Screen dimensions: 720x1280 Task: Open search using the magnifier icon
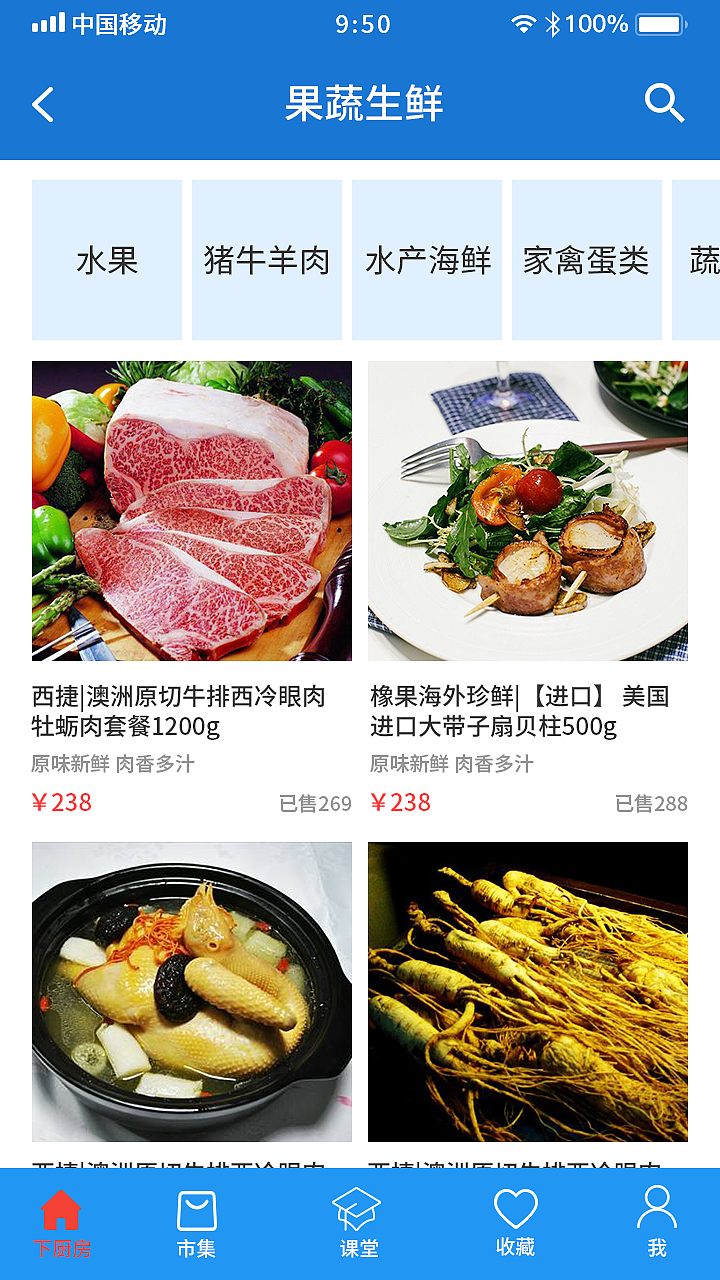coord(663,103)
